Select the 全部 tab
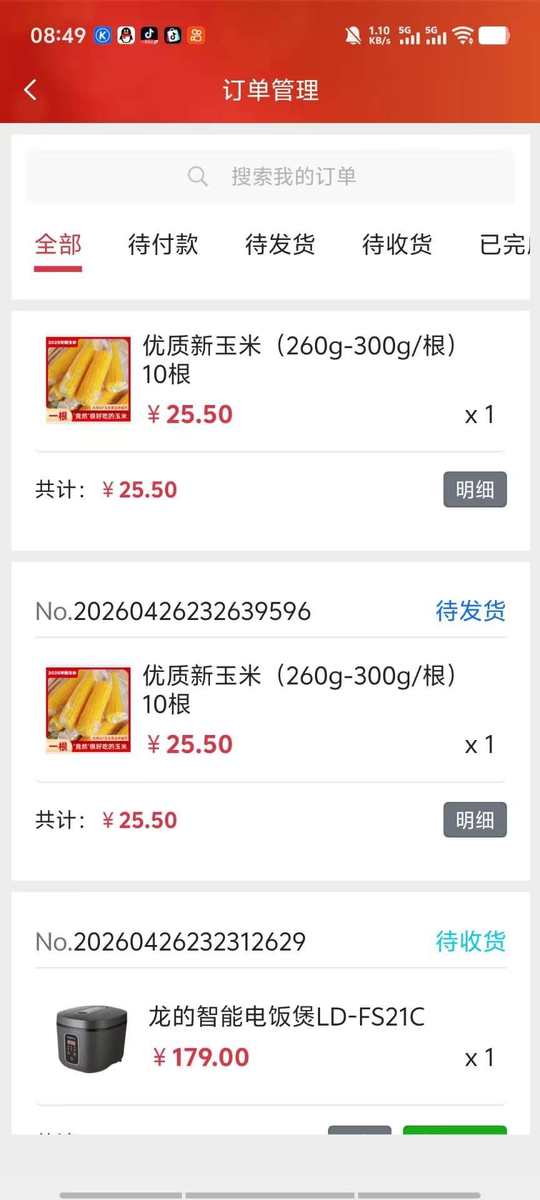This screenshot has height=1200, width=540. (x=58, y=245)
